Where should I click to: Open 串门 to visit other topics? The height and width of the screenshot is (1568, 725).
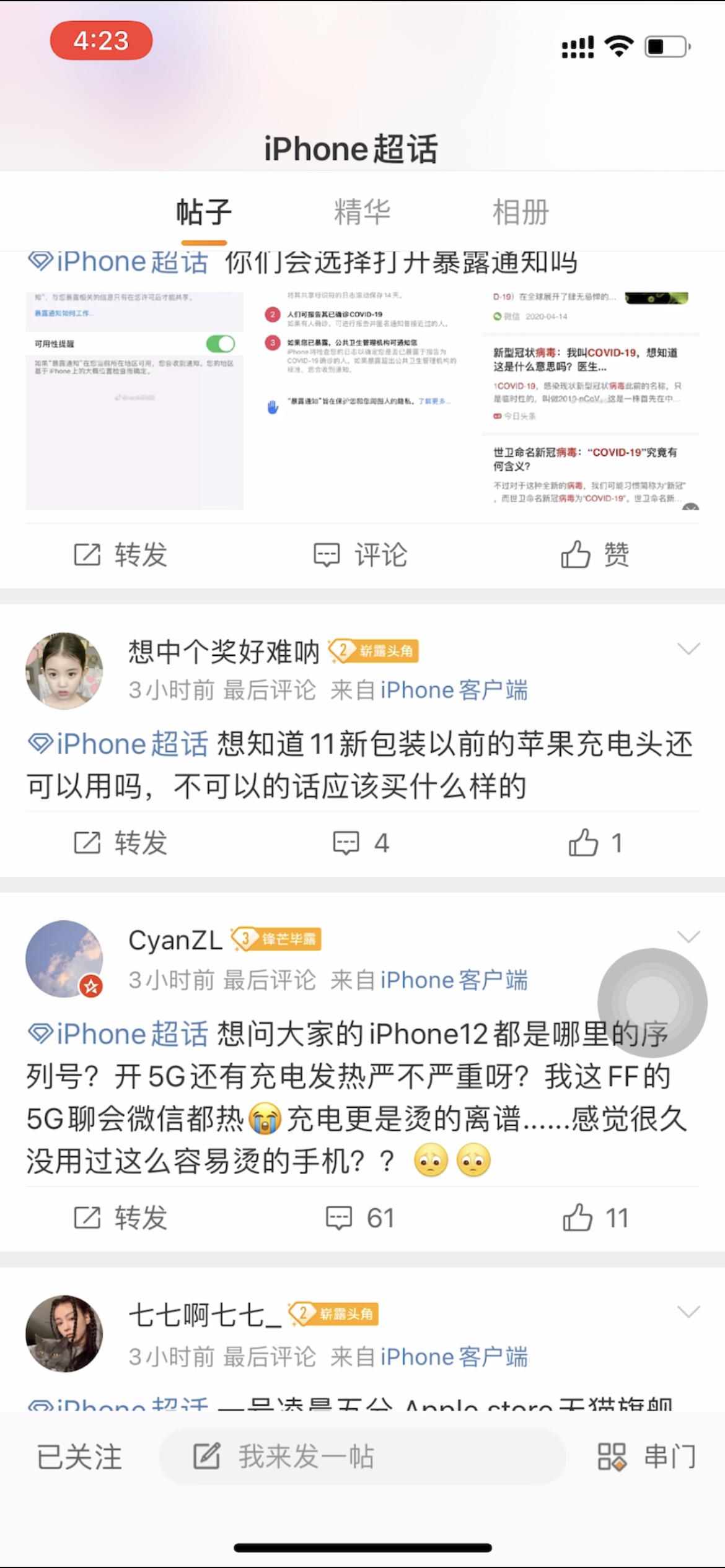(647, 1457)
